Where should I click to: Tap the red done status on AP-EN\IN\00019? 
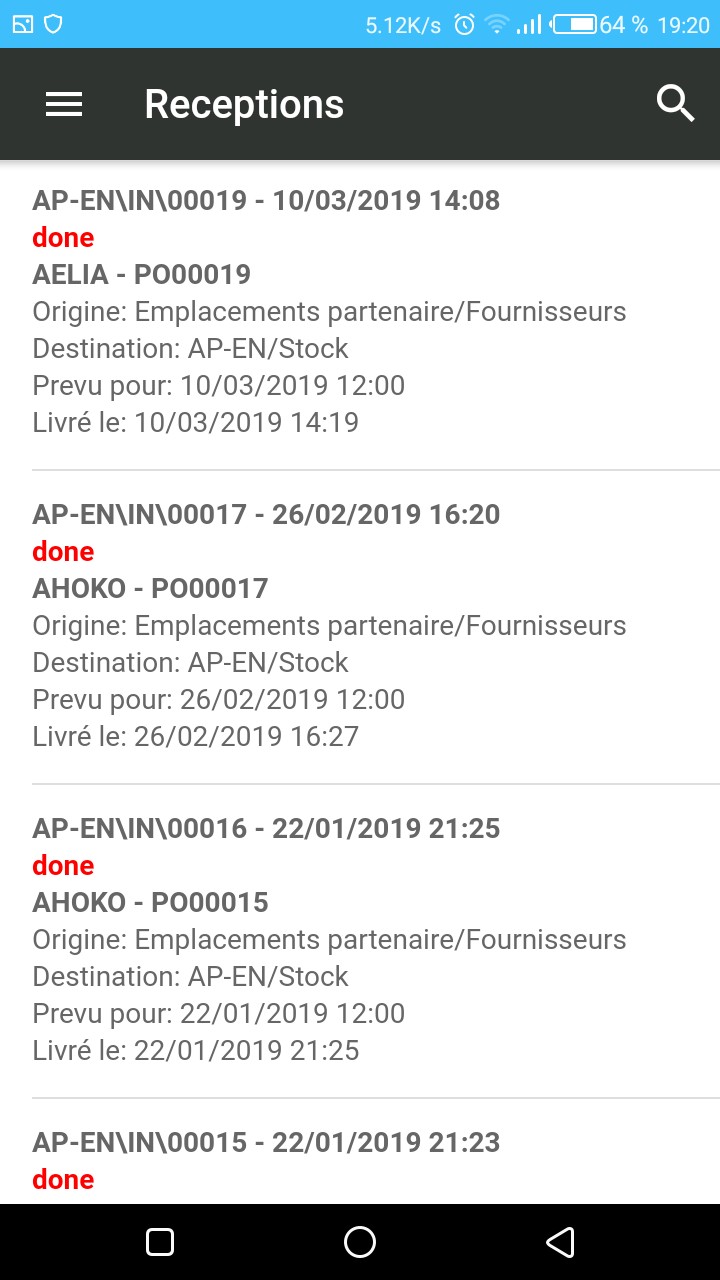coord(62,237)
